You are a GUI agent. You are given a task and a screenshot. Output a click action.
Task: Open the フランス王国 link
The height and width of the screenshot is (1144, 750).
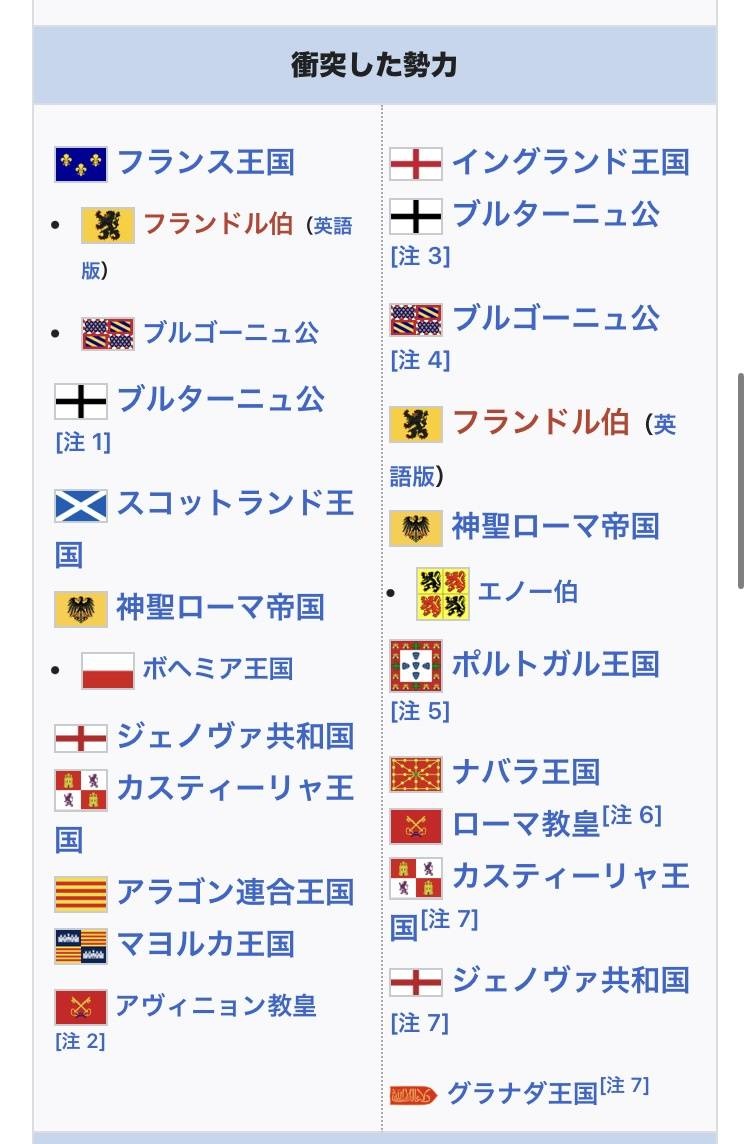205,162
